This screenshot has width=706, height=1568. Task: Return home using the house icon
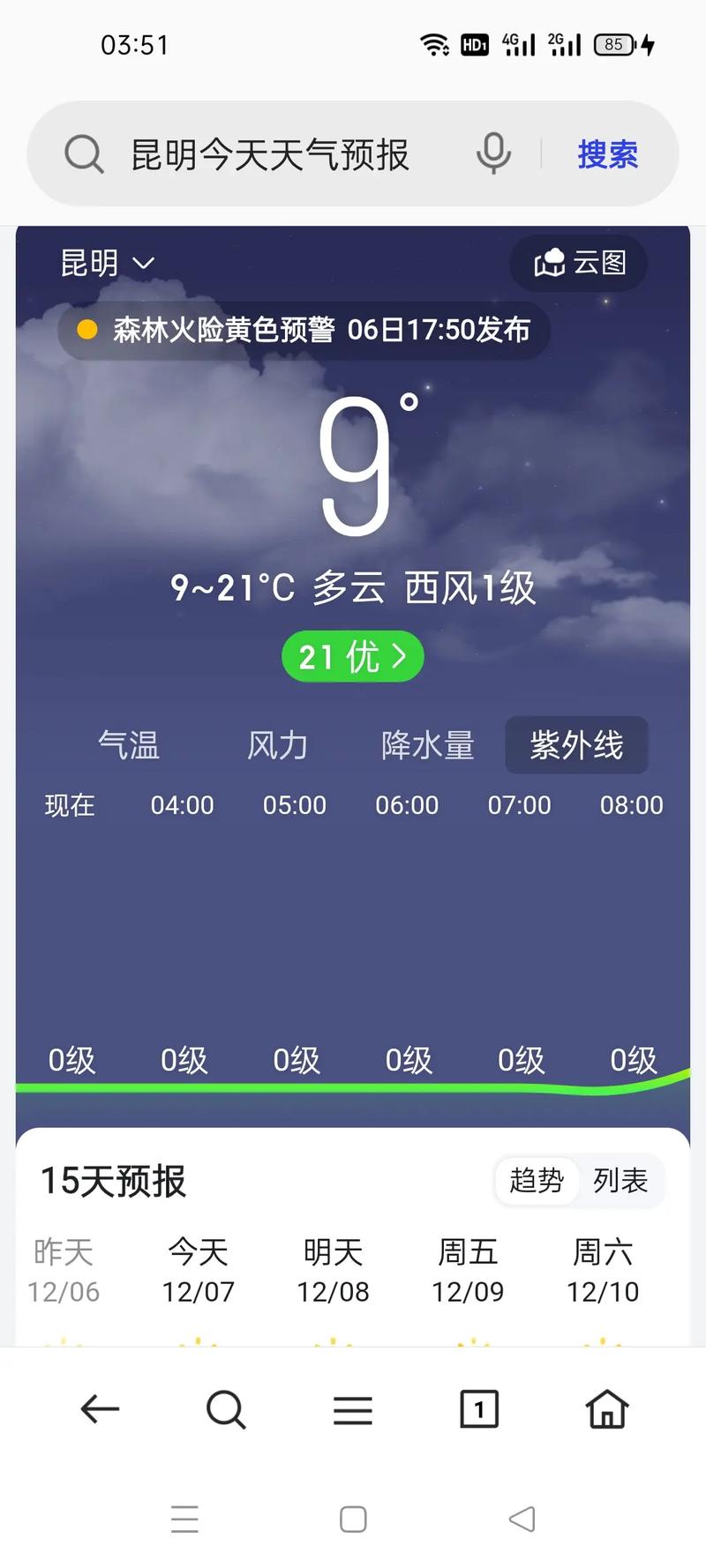[605, 1408]
